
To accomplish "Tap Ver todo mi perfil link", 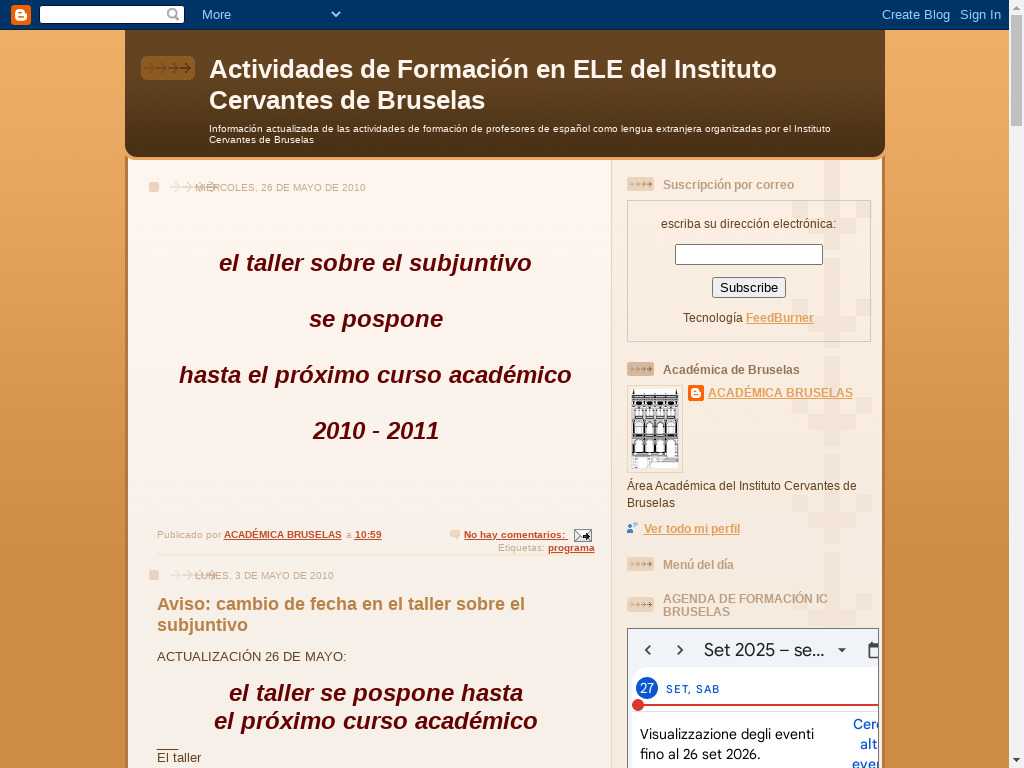I will click(691, 529).
